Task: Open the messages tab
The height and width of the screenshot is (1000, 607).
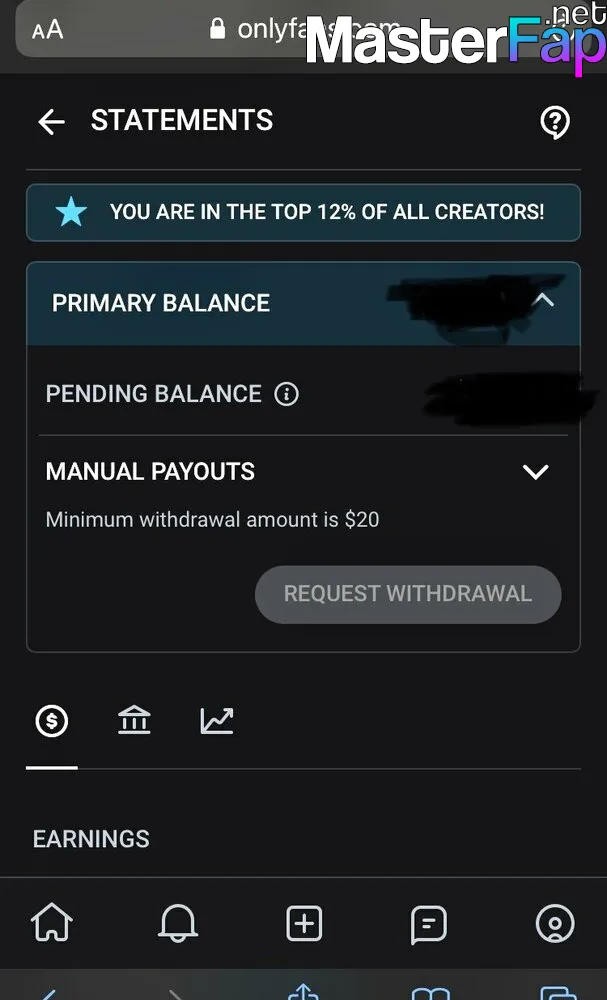Action: pos(428,924)
